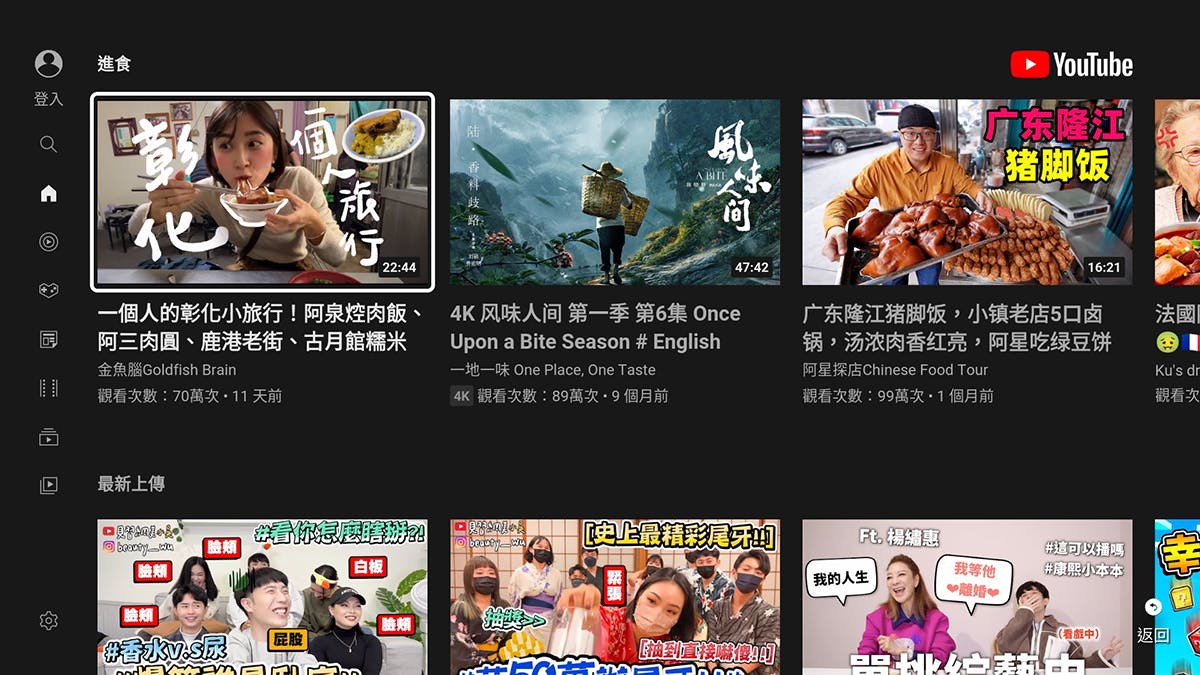Image resolution: width=1200 pixels, height=675 pixels.
Task: Open the 史上最精彩尾牙 video thumbnail
Action: (x=614, y=596)
